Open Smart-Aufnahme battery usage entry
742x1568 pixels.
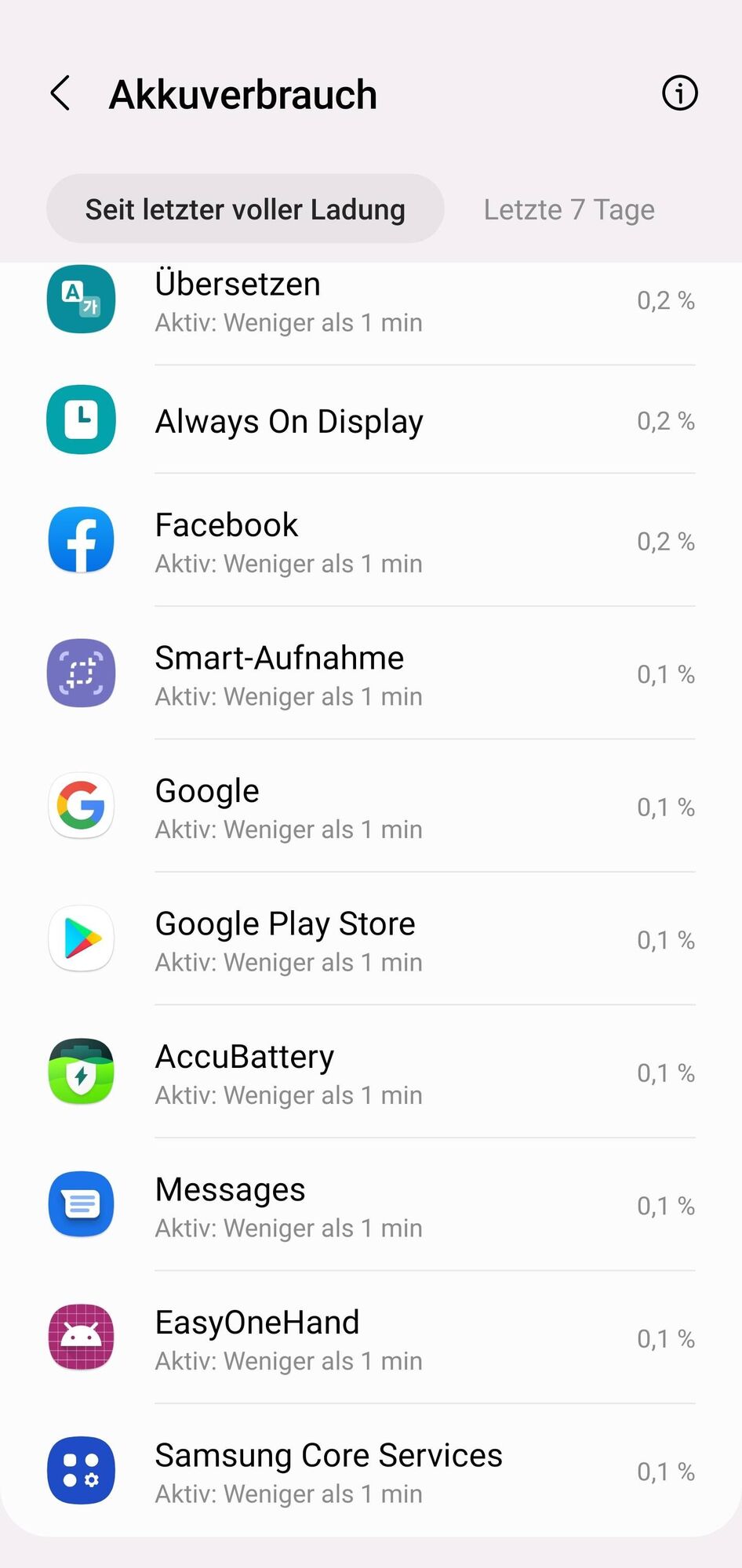click(x=370, y=674)
